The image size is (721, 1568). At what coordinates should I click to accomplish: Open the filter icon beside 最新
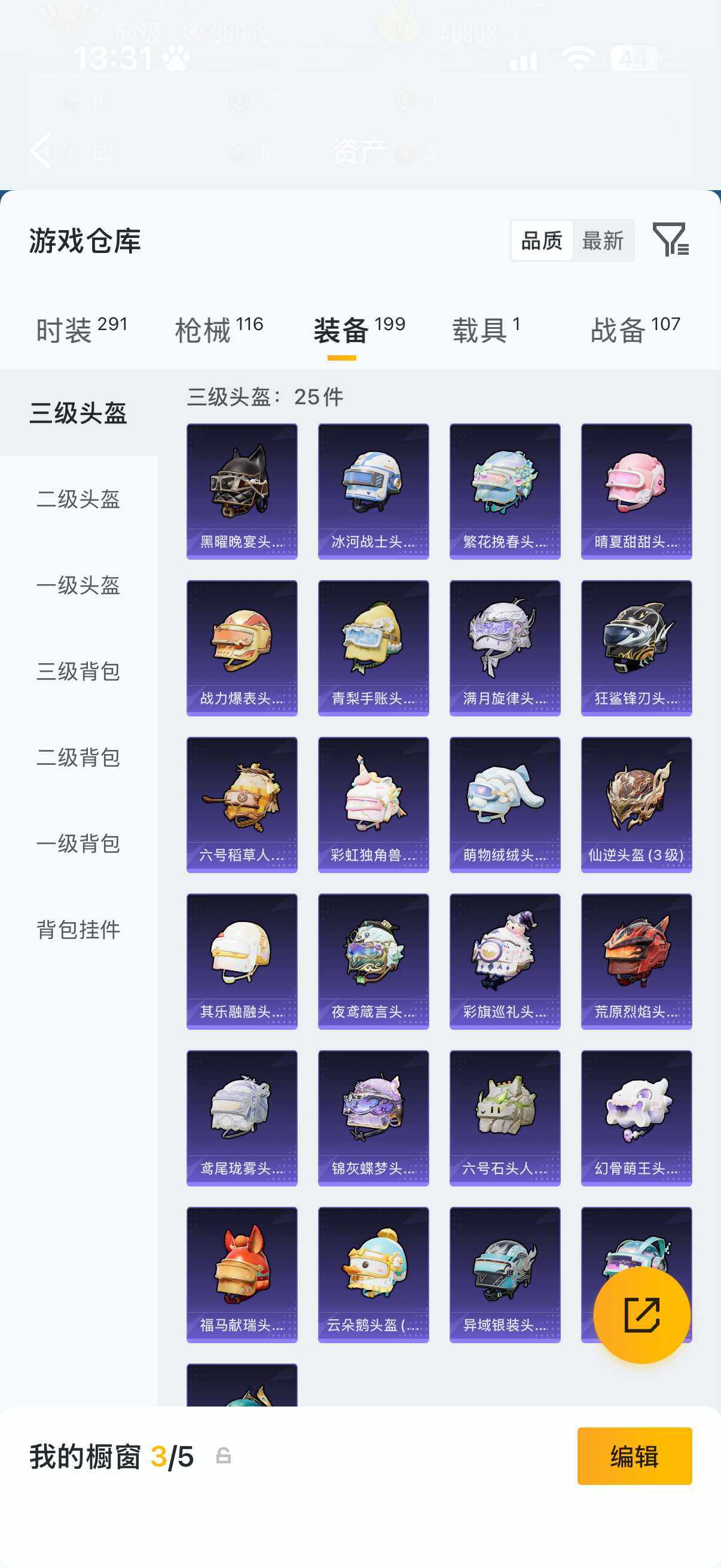point(671,239)
